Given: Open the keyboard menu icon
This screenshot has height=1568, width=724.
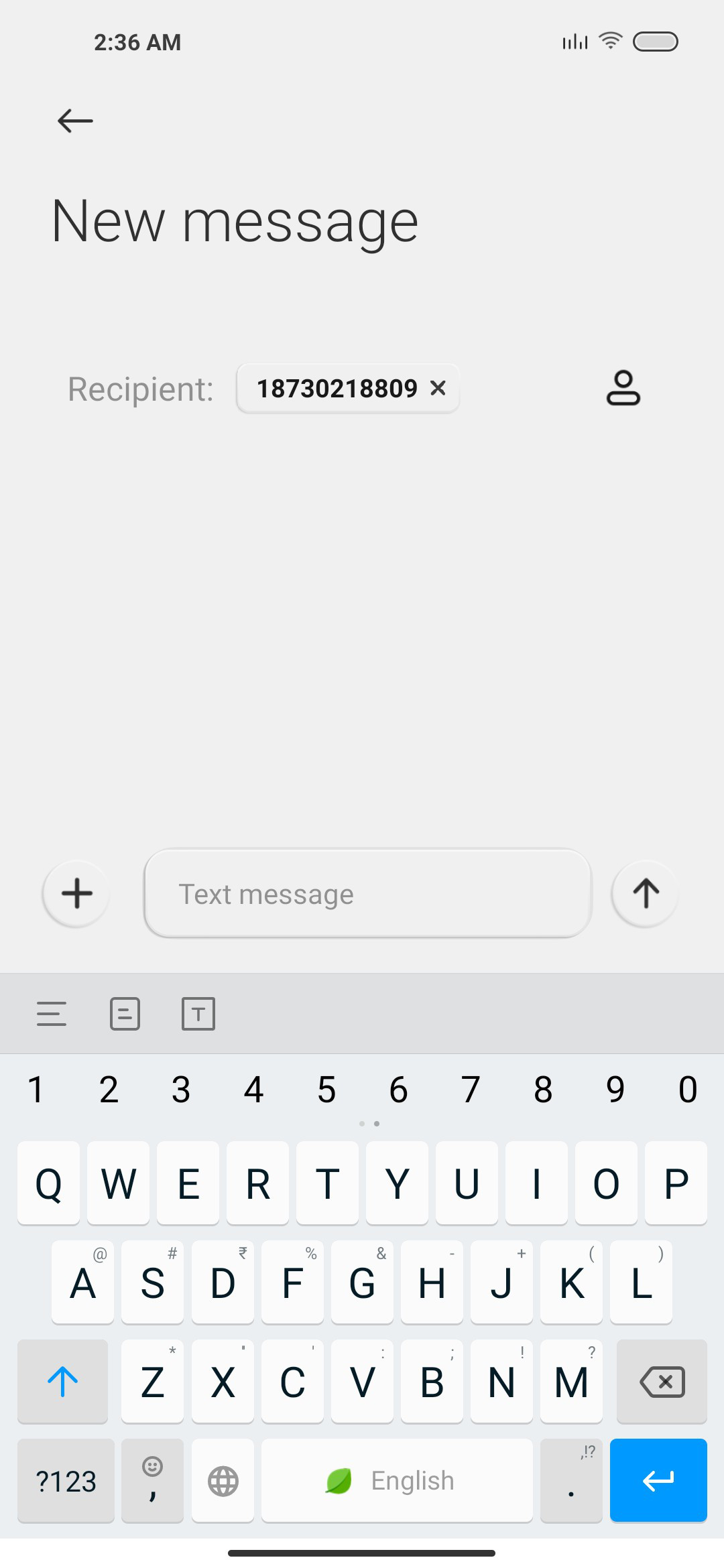Looking at the screenshot, I should click(52, 1014).
